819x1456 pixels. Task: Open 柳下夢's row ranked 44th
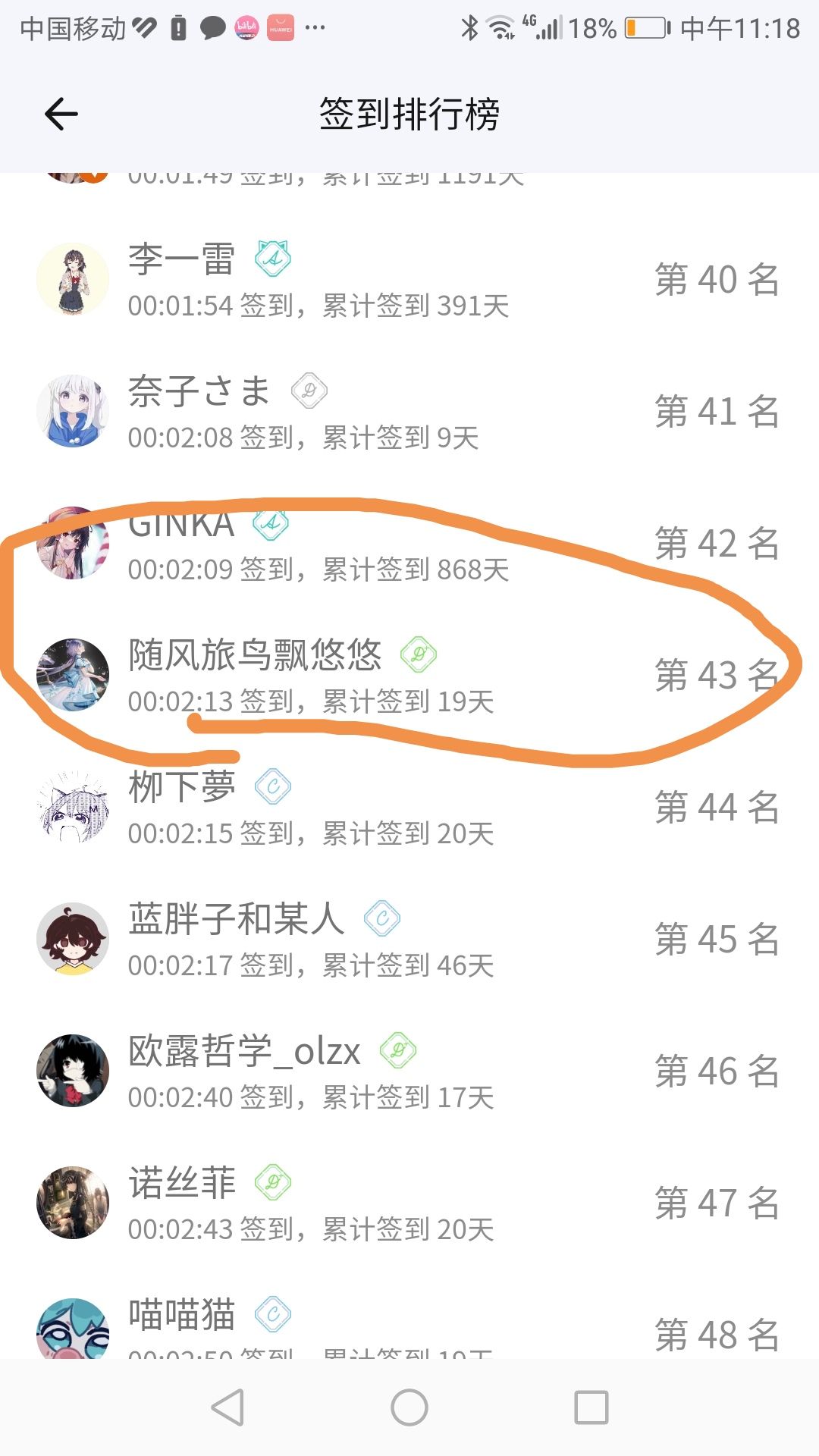pos(409,808)
